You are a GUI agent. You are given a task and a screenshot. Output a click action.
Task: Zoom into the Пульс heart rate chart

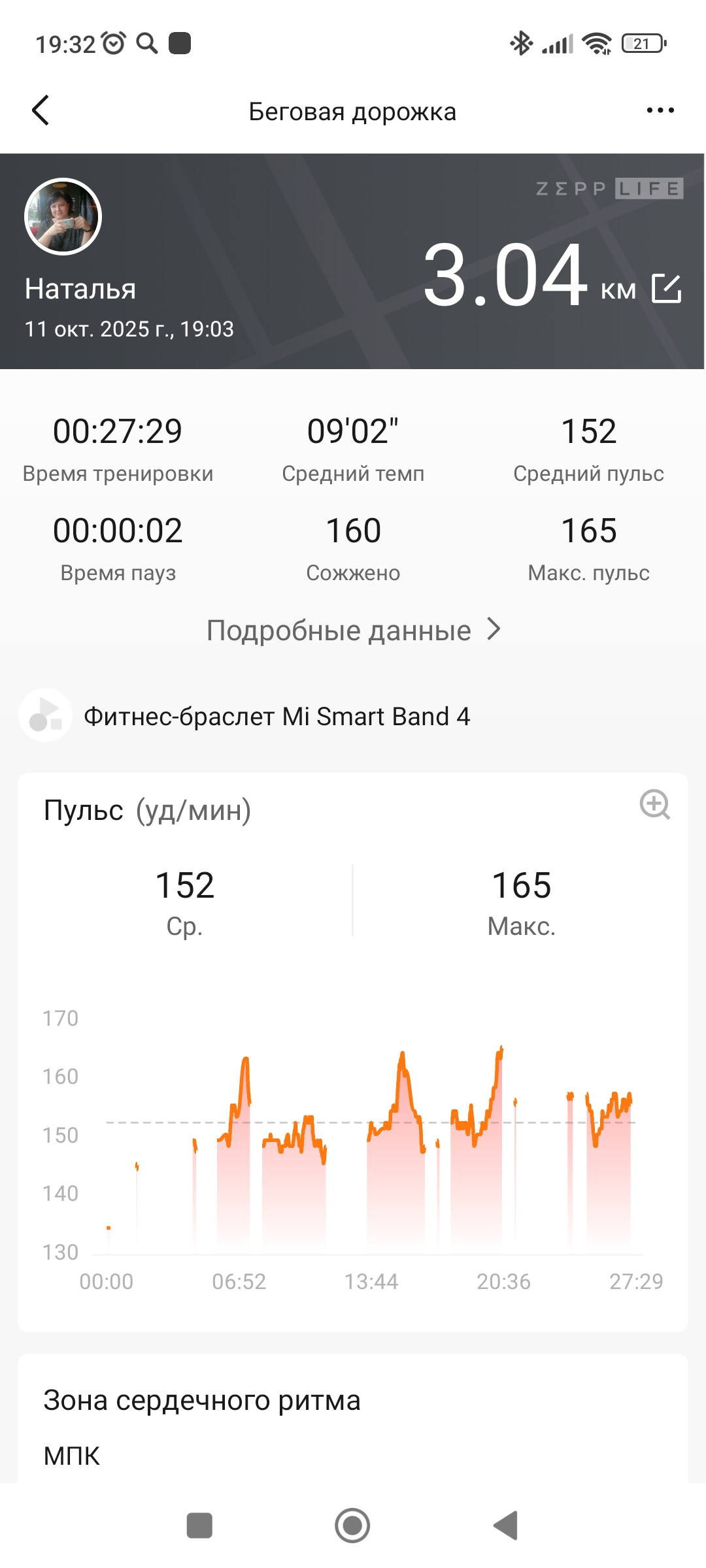click(x=655, y=805)
